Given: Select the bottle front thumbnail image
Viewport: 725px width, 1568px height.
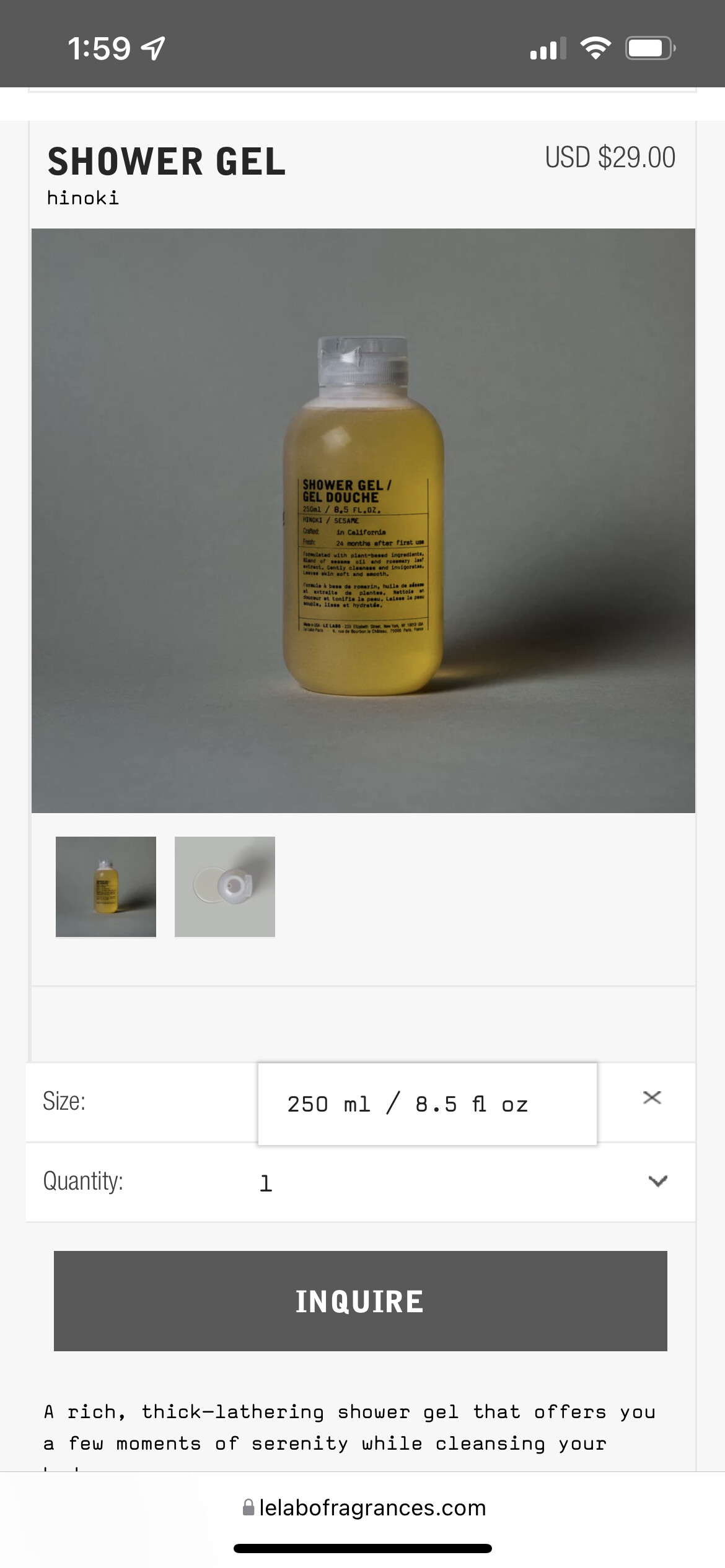Looking at the screenshot, I should [106, 886].
